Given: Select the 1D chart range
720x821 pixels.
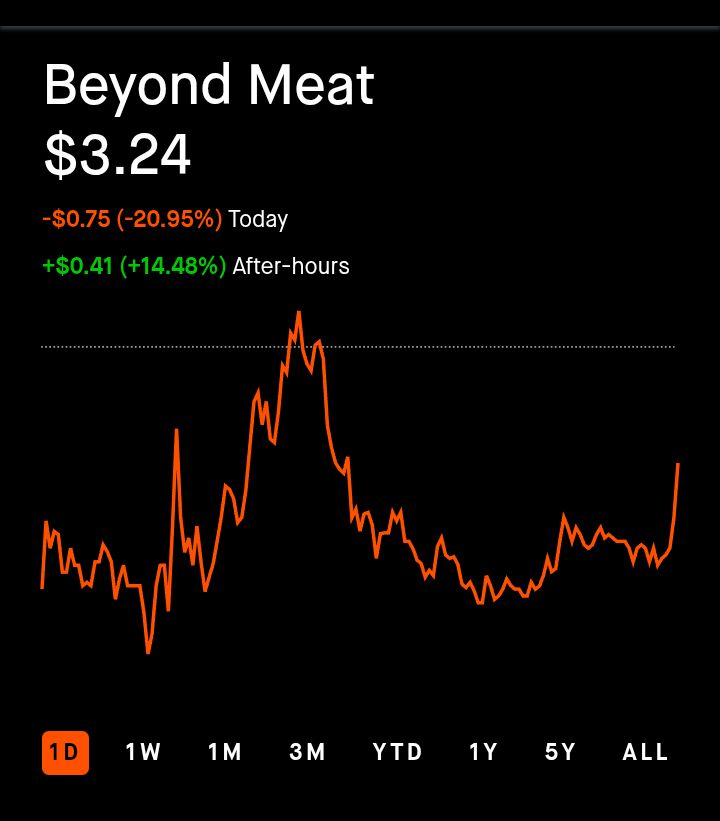Looking at the screenshot, I should pos(65,753).
